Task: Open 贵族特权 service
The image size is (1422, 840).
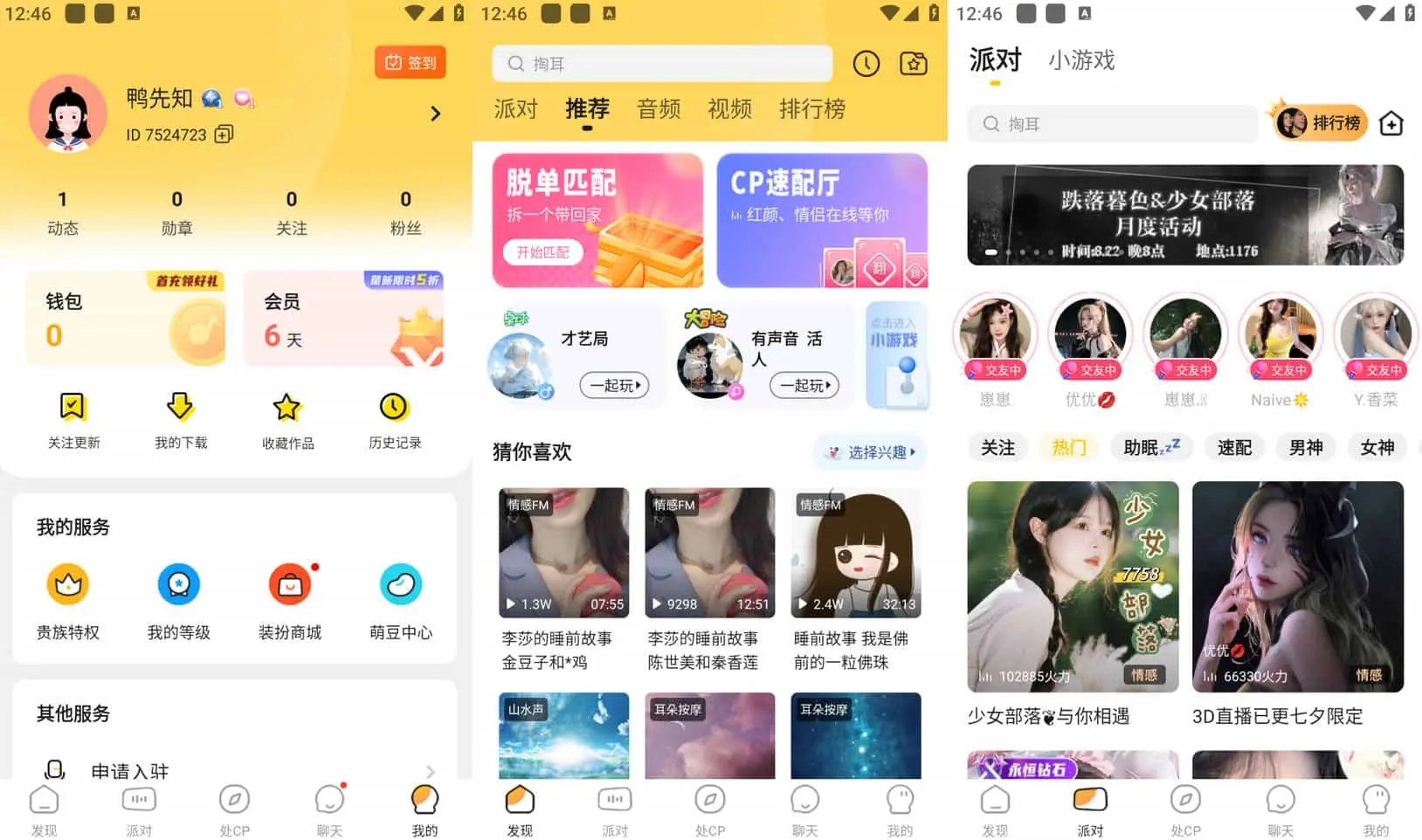Action: (x=68, y=601)
